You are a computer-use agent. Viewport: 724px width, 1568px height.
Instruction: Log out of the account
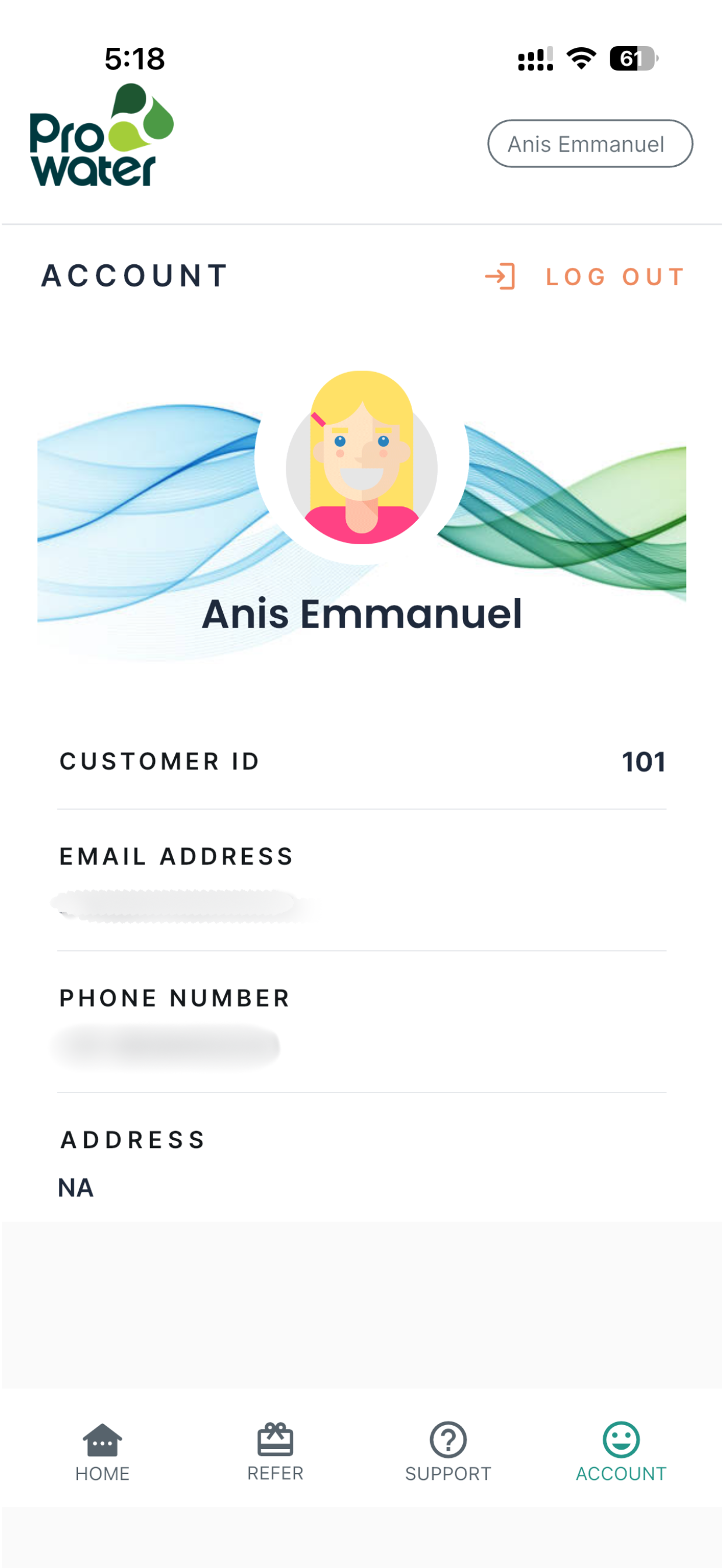coord(585,277)
